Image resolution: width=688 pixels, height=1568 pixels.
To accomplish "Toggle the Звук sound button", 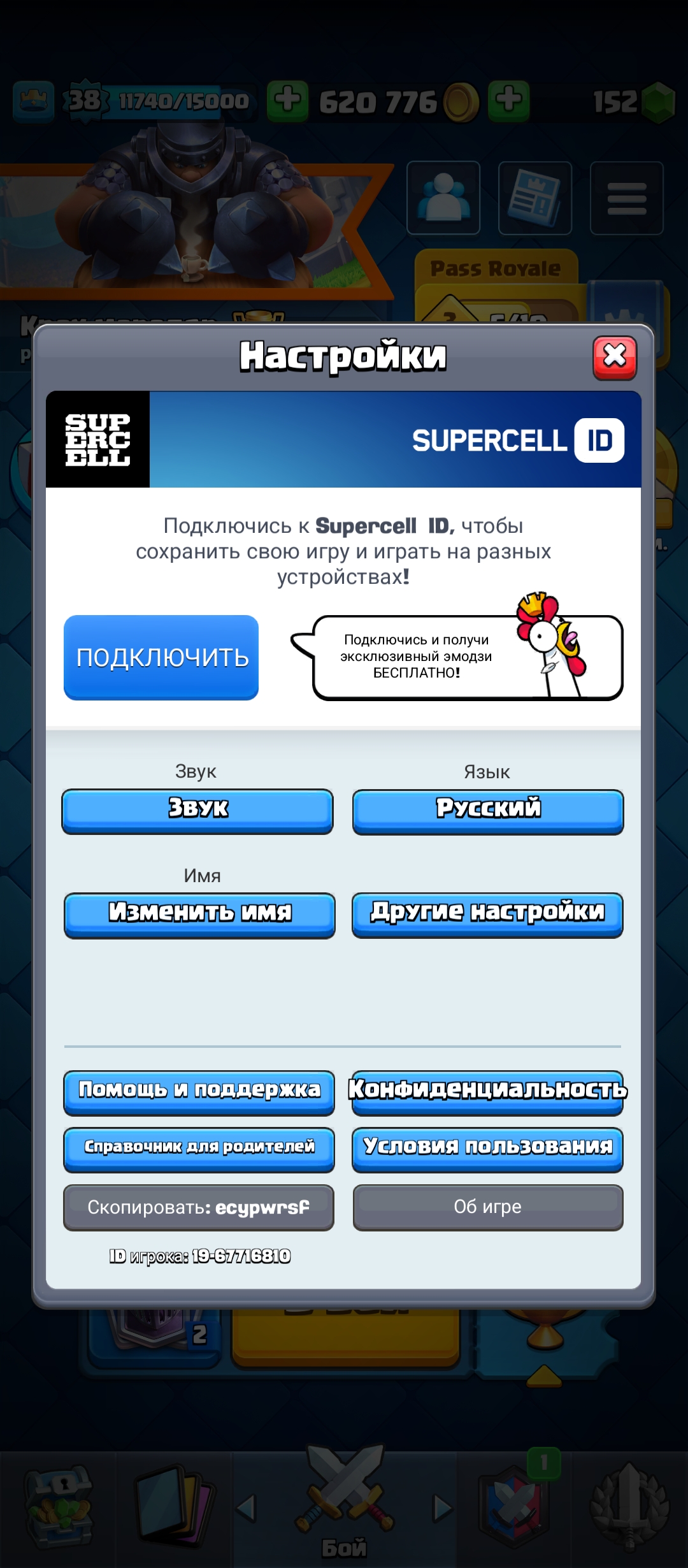I will coord(197,810).
